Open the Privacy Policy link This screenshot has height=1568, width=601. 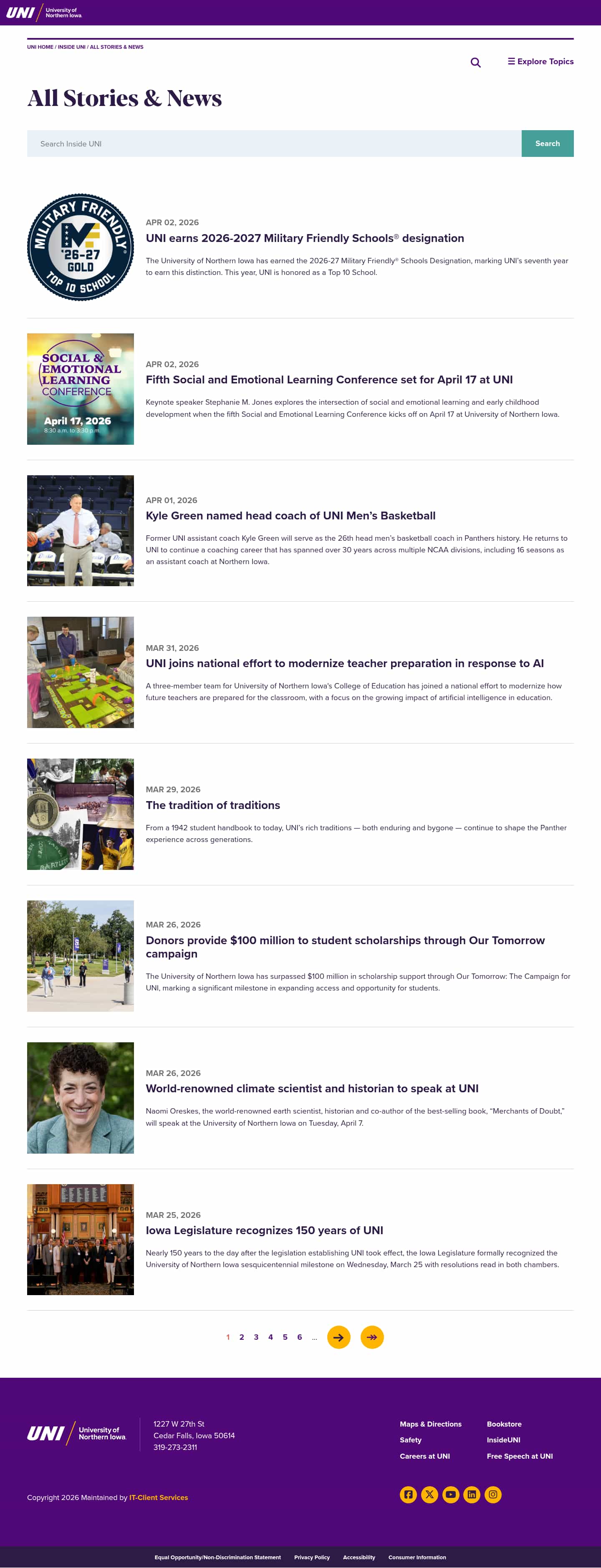coord(312,1557)
